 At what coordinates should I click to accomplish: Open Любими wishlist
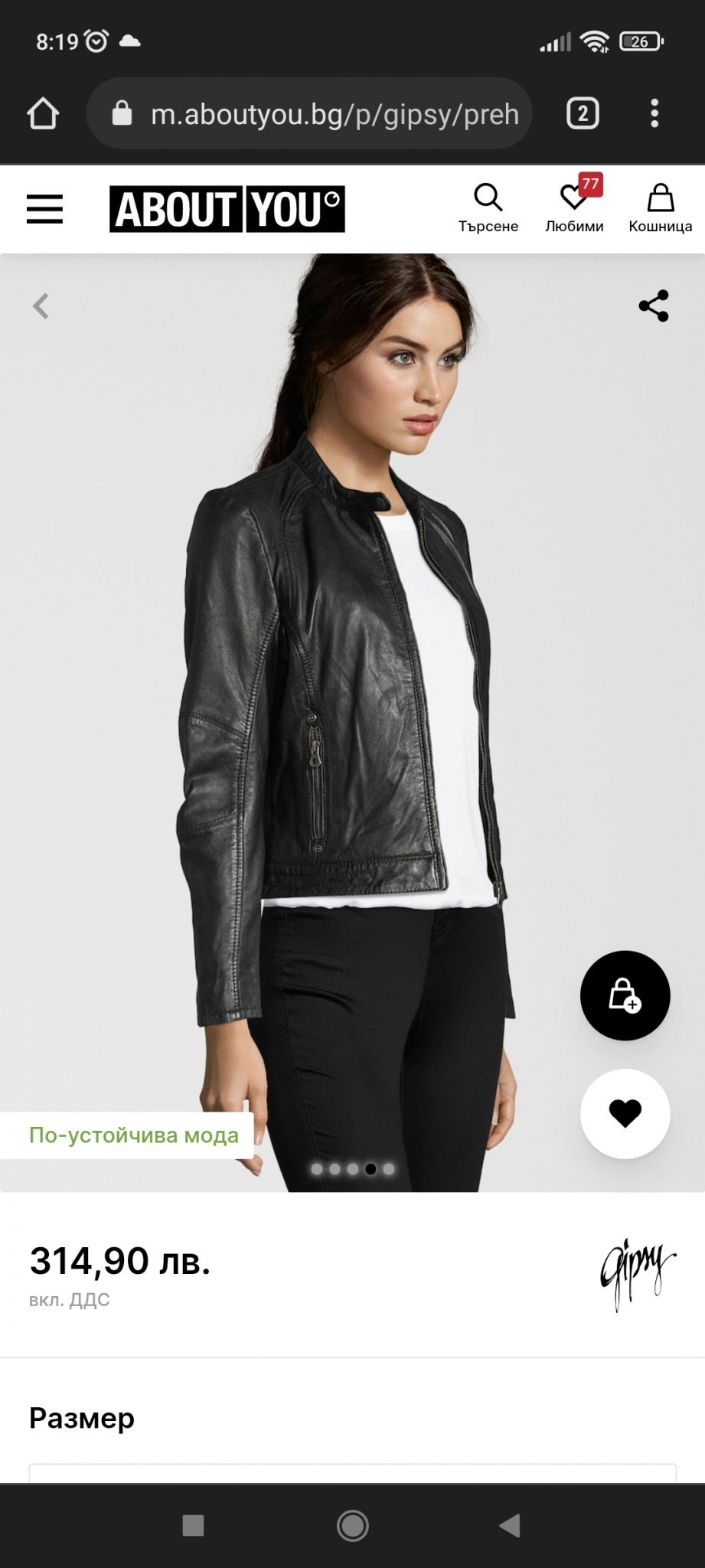(x=574, y=207)
